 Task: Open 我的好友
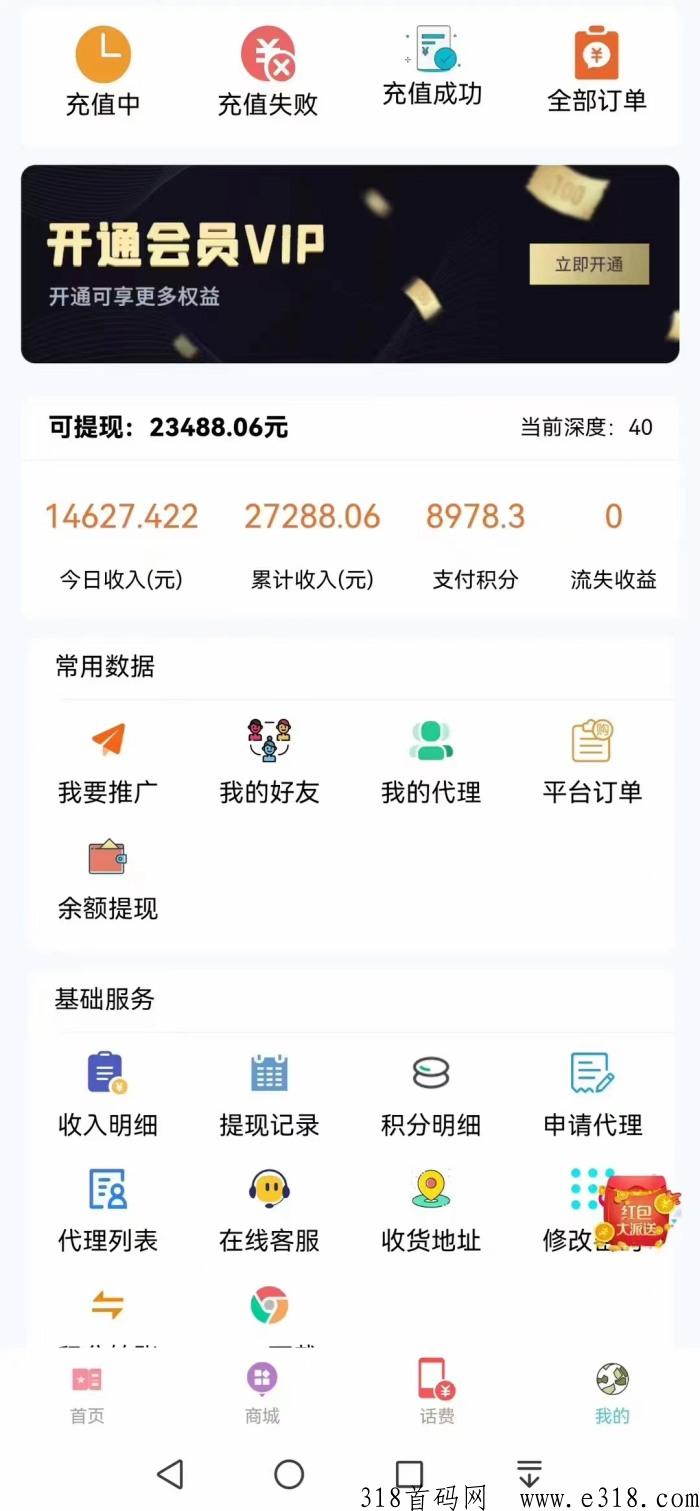(269, 760)
